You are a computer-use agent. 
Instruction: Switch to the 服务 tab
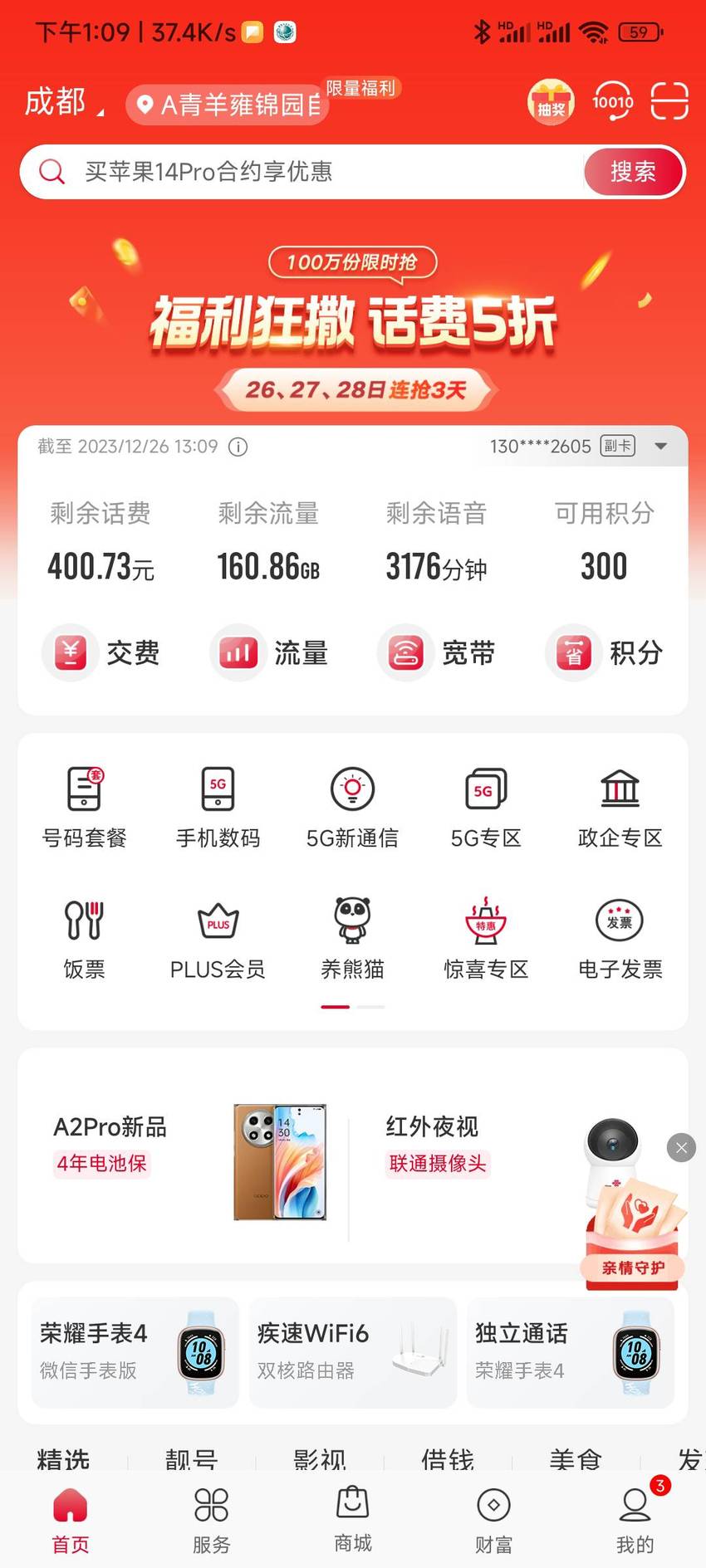212,1520
